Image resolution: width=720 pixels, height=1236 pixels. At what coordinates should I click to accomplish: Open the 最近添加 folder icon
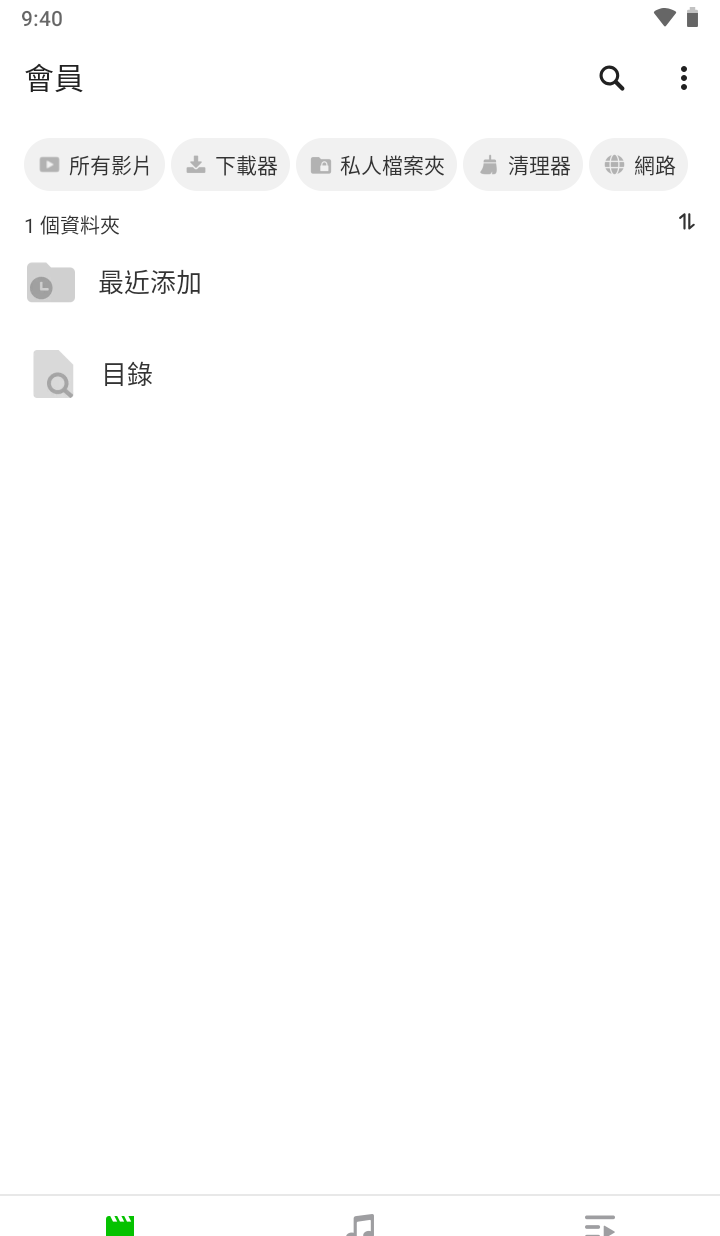tap(50, 283)
